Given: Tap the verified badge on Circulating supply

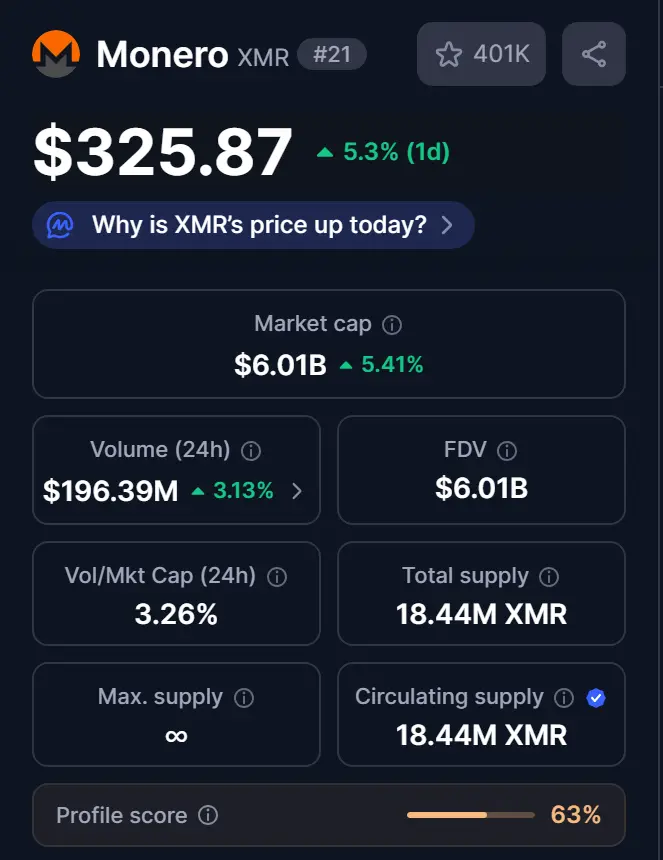Looking at the screenshot, I should pos(596,698).
